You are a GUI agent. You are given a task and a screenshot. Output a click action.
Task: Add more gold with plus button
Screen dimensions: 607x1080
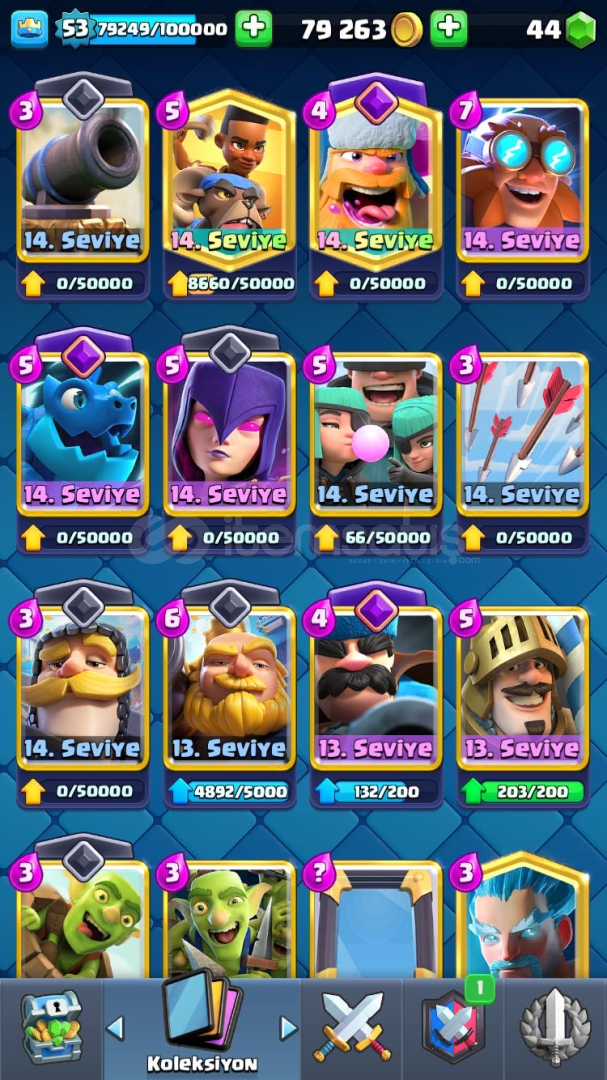point(449,29)
